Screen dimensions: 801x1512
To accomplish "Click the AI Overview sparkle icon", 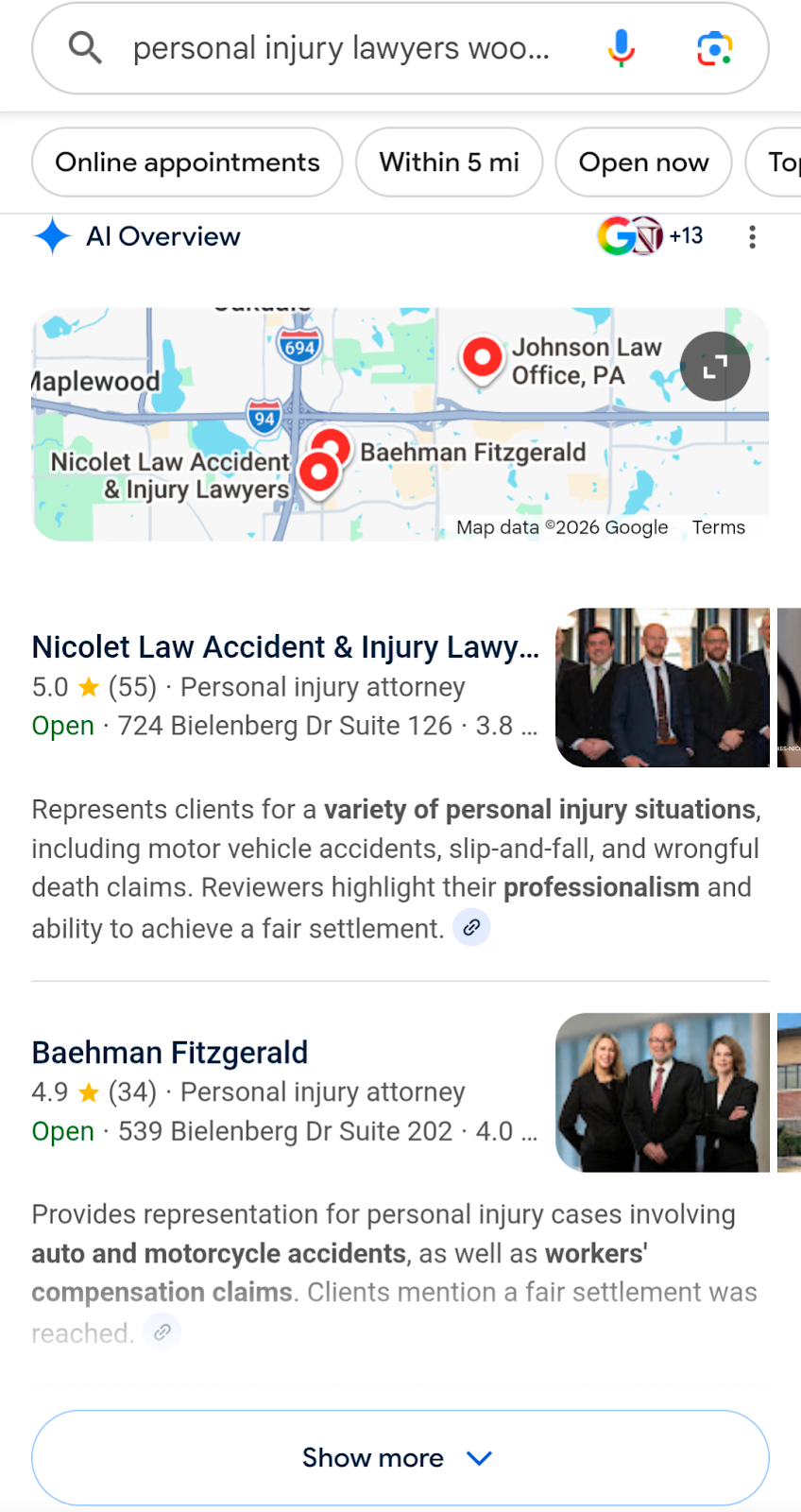I will 52,236.
